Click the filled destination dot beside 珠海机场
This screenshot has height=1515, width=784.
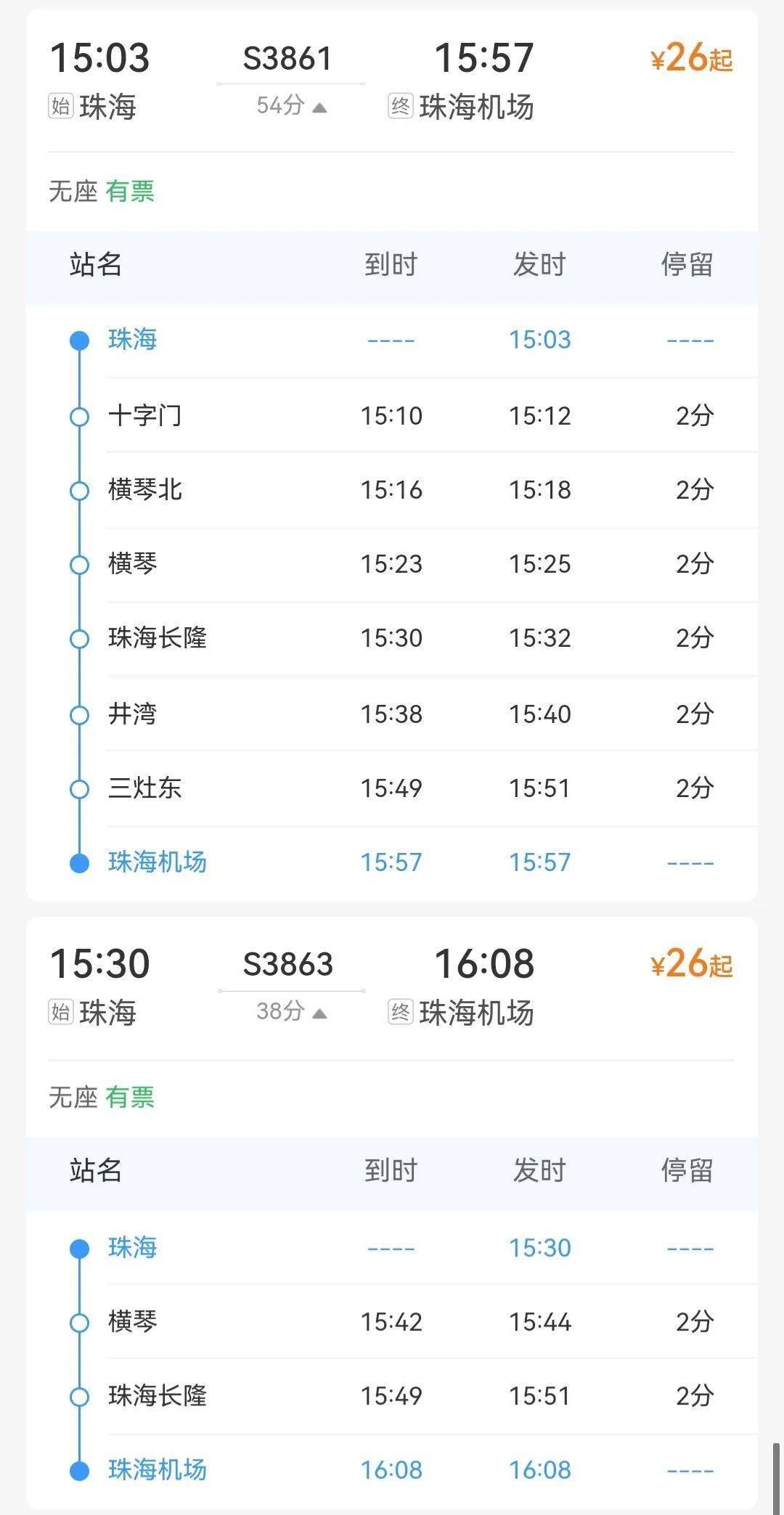(x=78, y=862)
